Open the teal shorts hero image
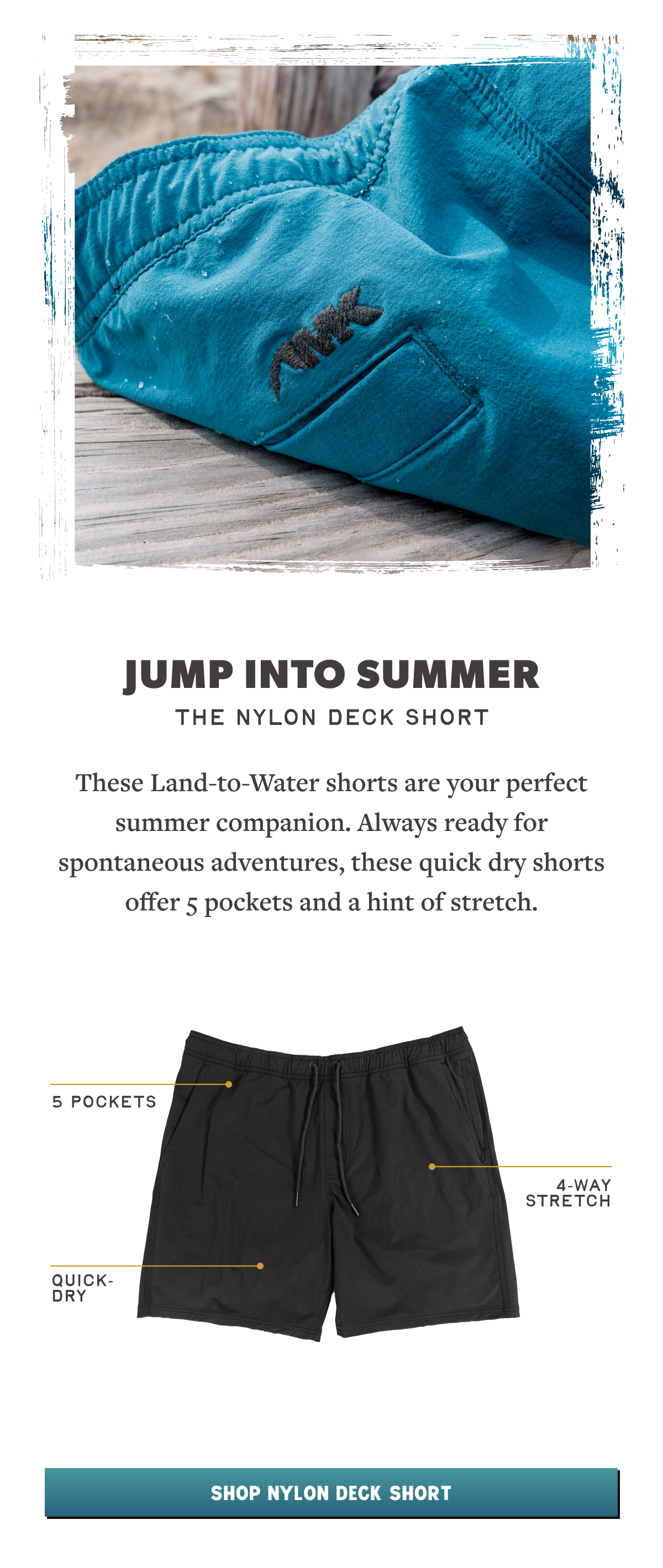The image size is (663, 1568). click(331, 308)
